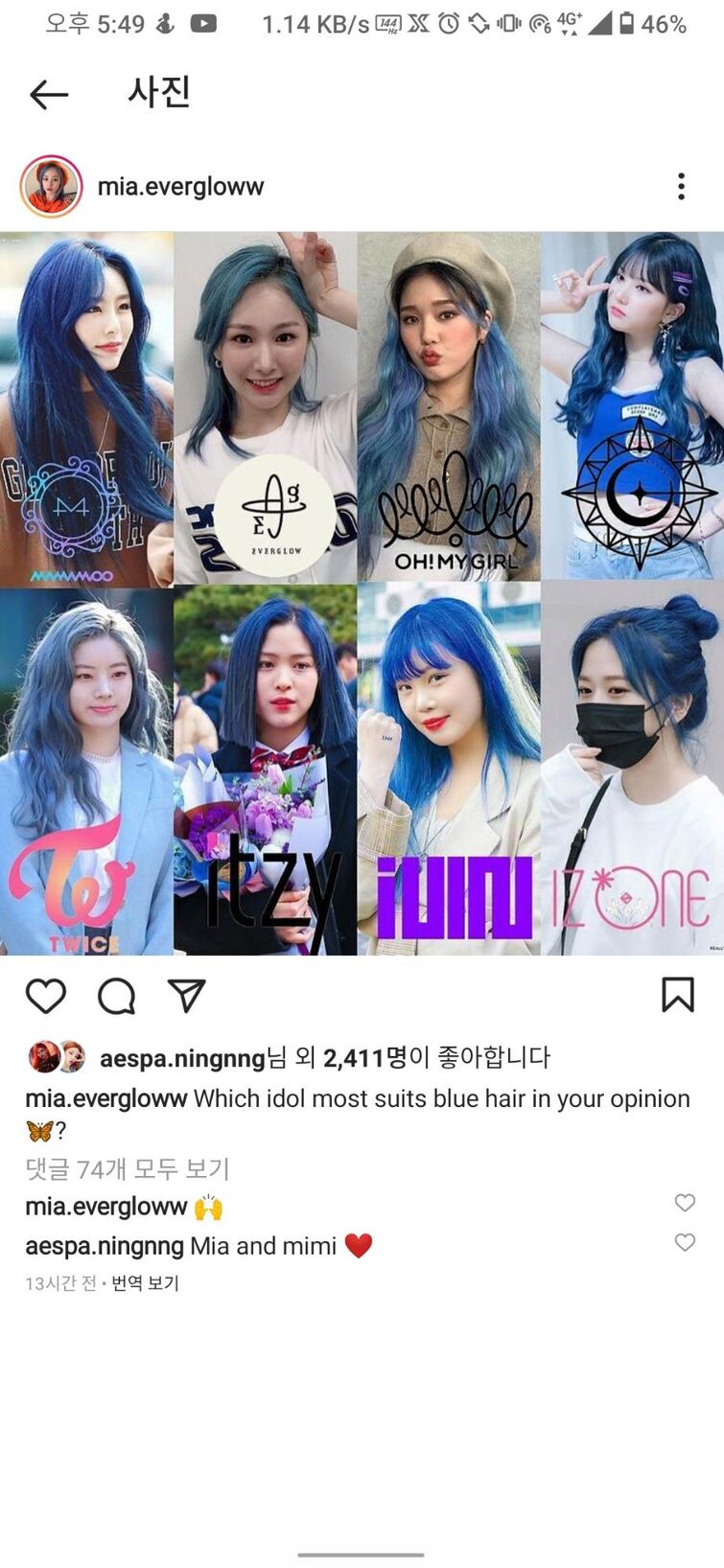Open the blue hair idols collage photo
This screenshot has height=1568, width=724.
[362, 593]
